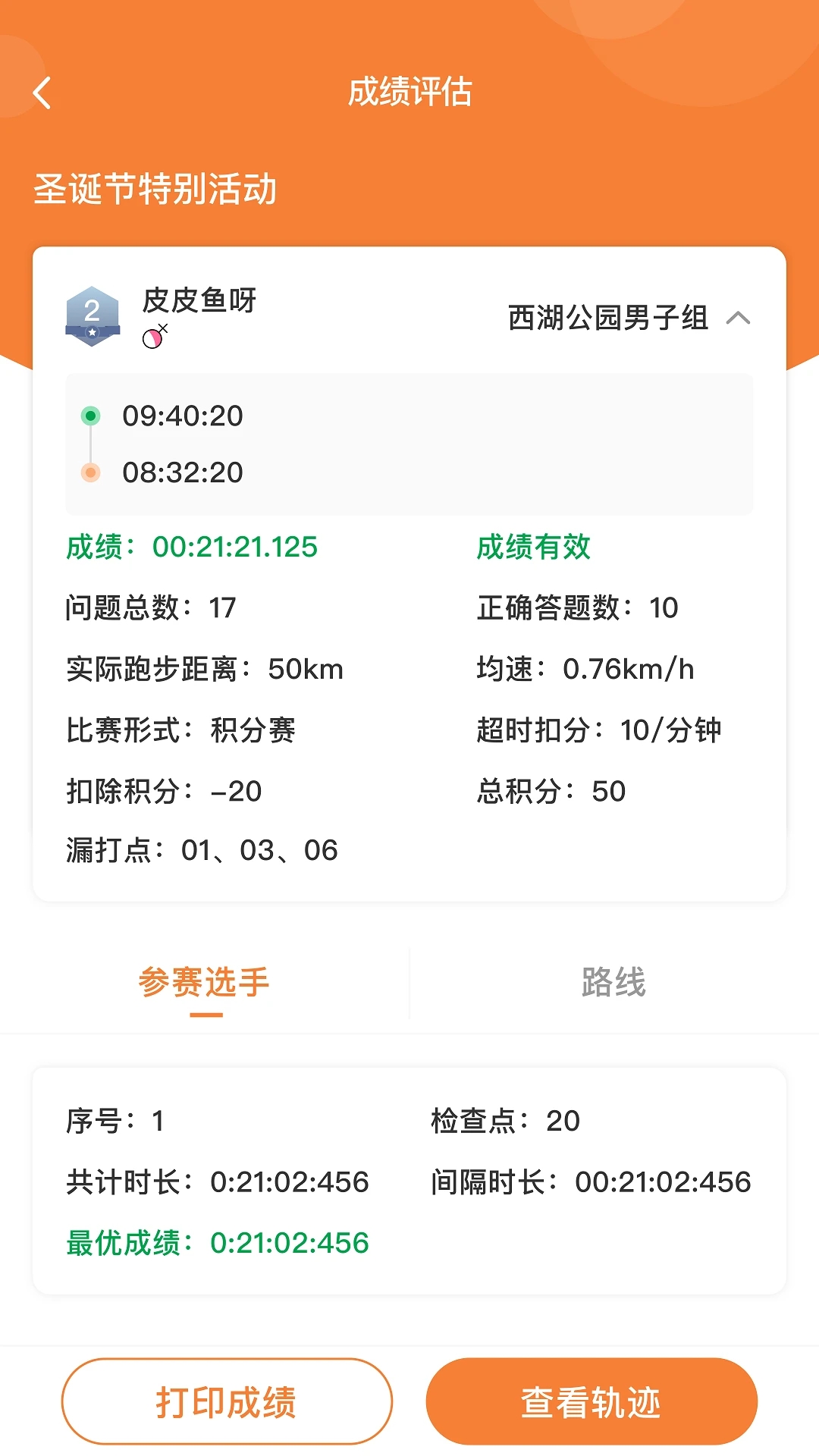Tap the orienteering flag icon under 皮皮鱼呀
Viewport: 819px width, 1456px height.
pos(152,339)
